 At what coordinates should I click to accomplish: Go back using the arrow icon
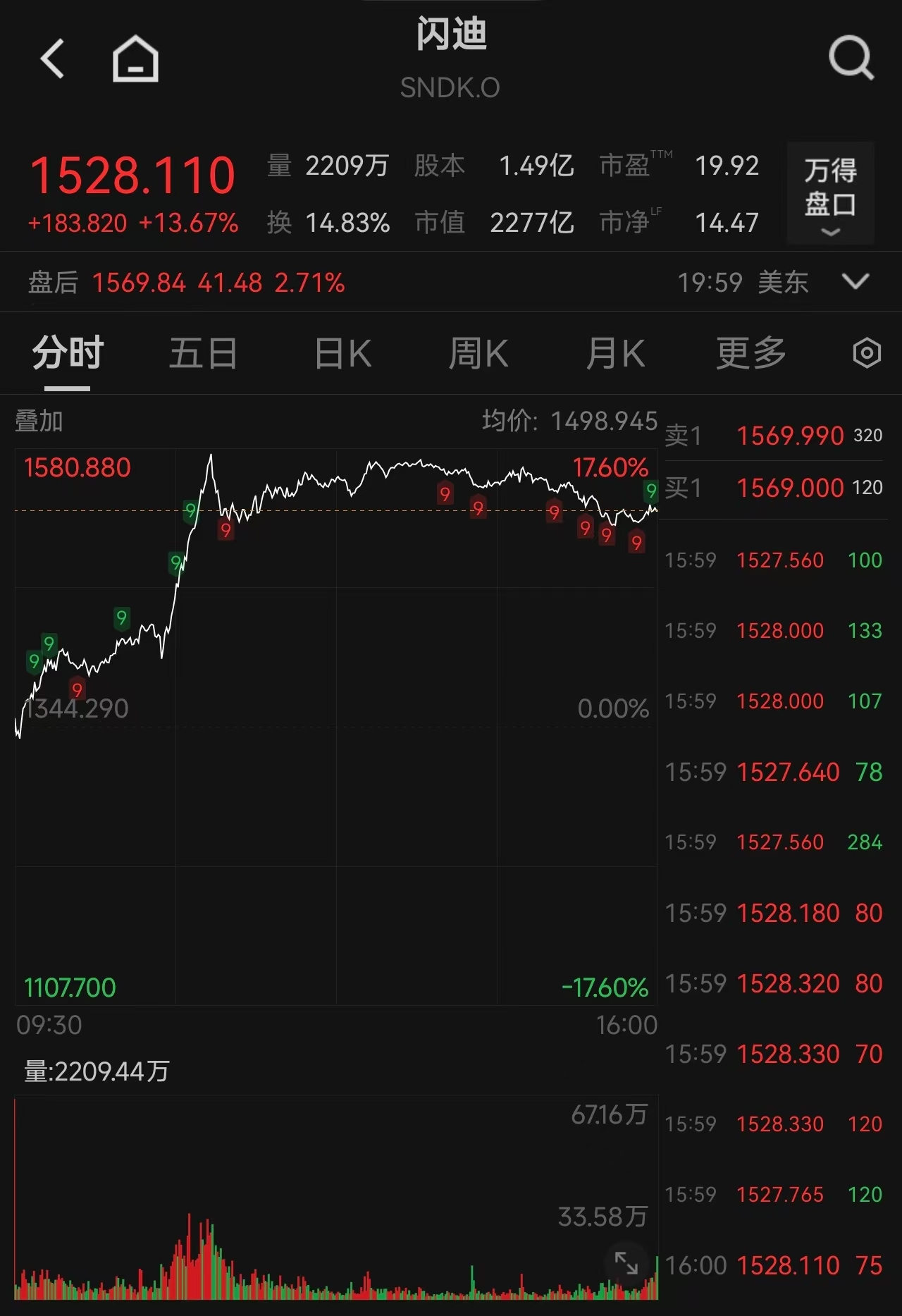53,59
